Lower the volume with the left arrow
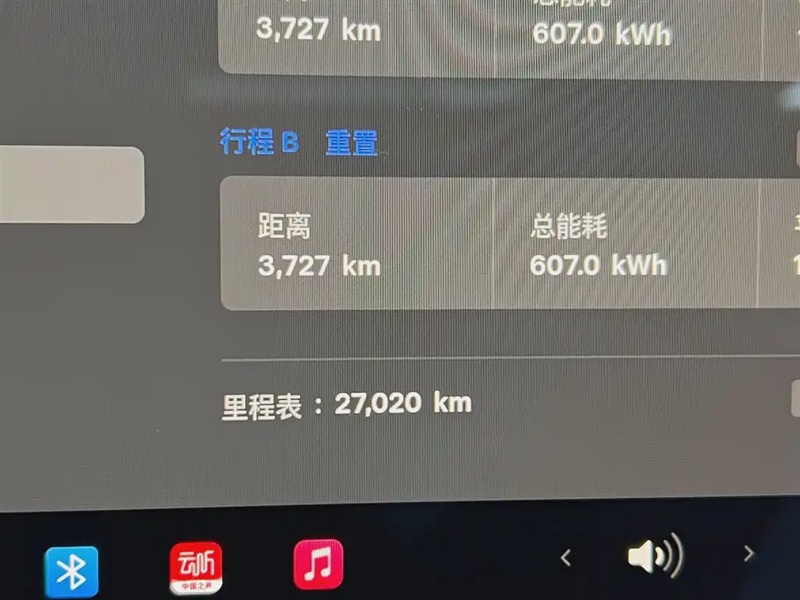Viewport: 800px width, 600px height. [x=566, y=556]
